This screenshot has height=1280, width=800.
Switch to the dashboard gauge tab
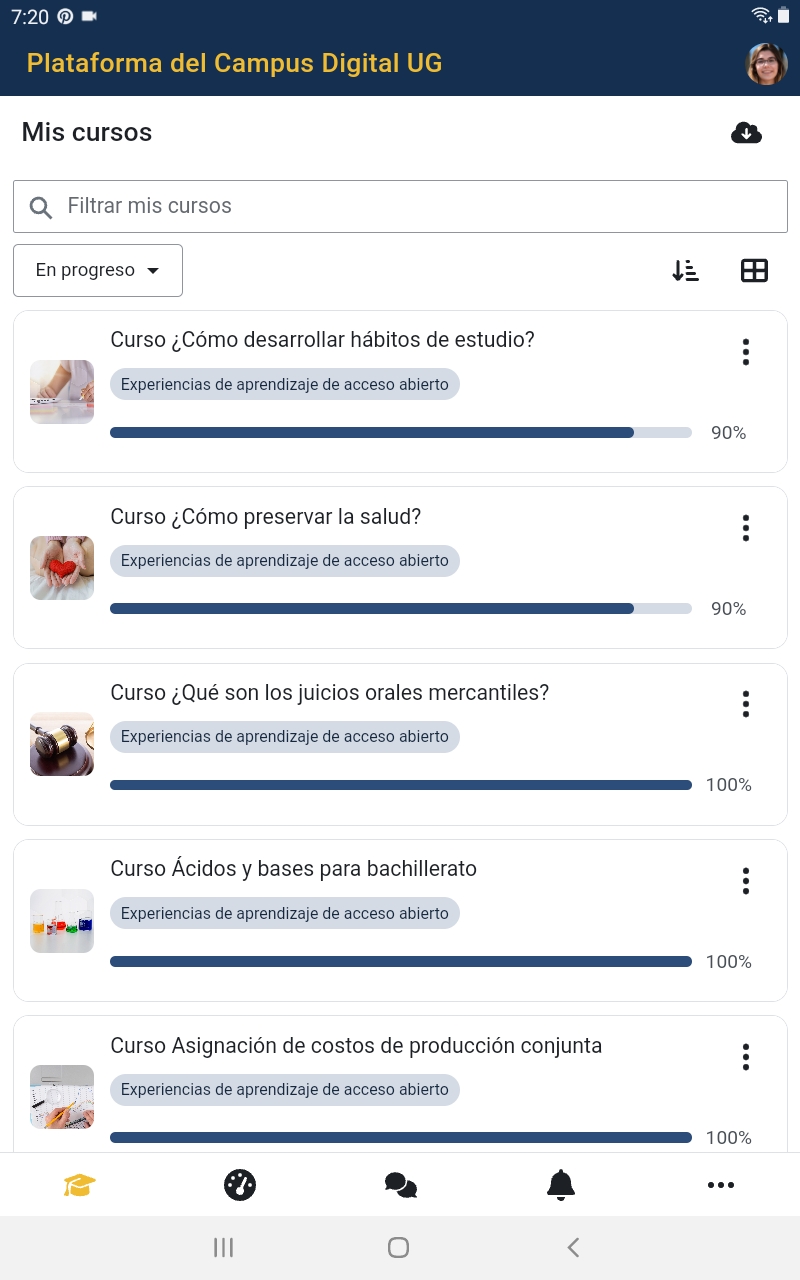click(x=240, y=1185)
